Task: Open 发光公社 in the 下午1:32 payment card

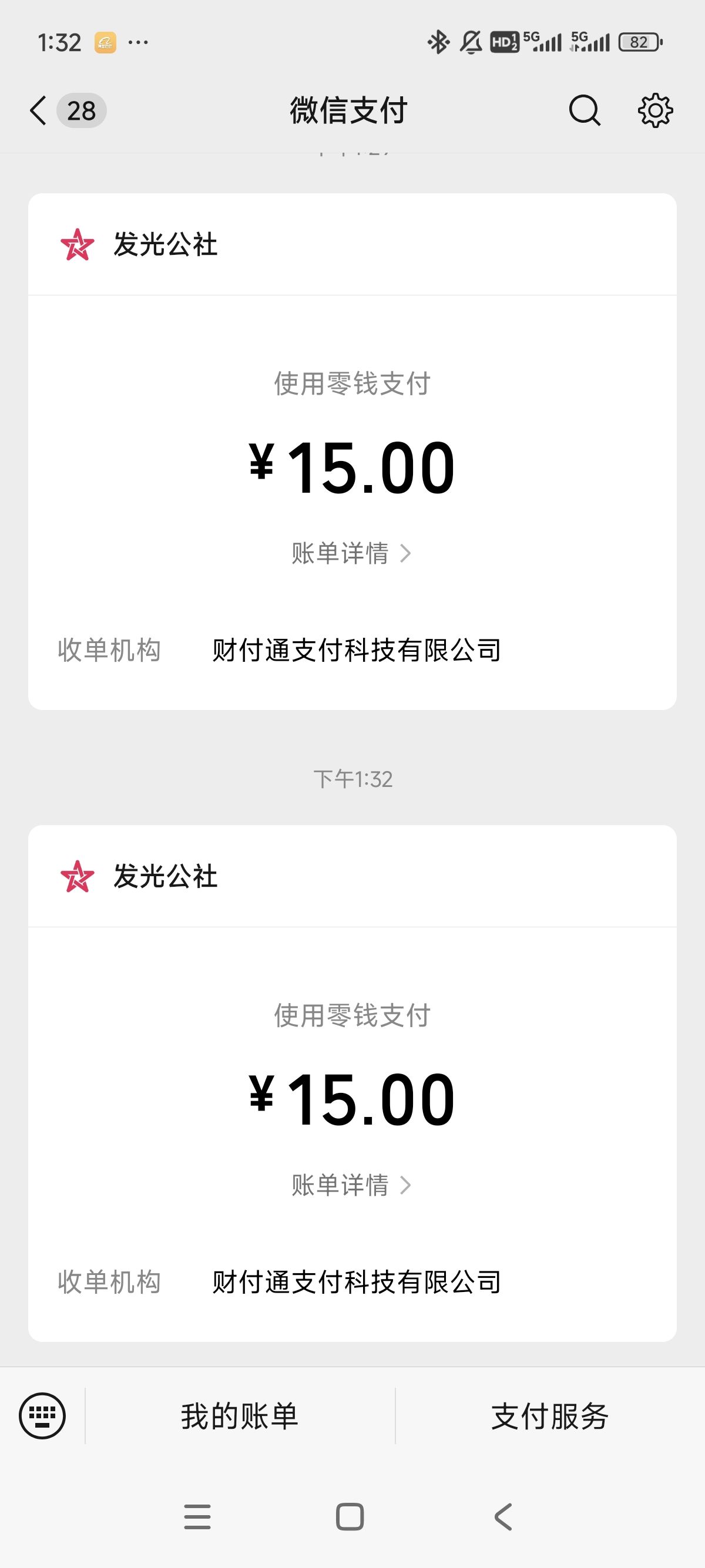Action: point(164,877)
